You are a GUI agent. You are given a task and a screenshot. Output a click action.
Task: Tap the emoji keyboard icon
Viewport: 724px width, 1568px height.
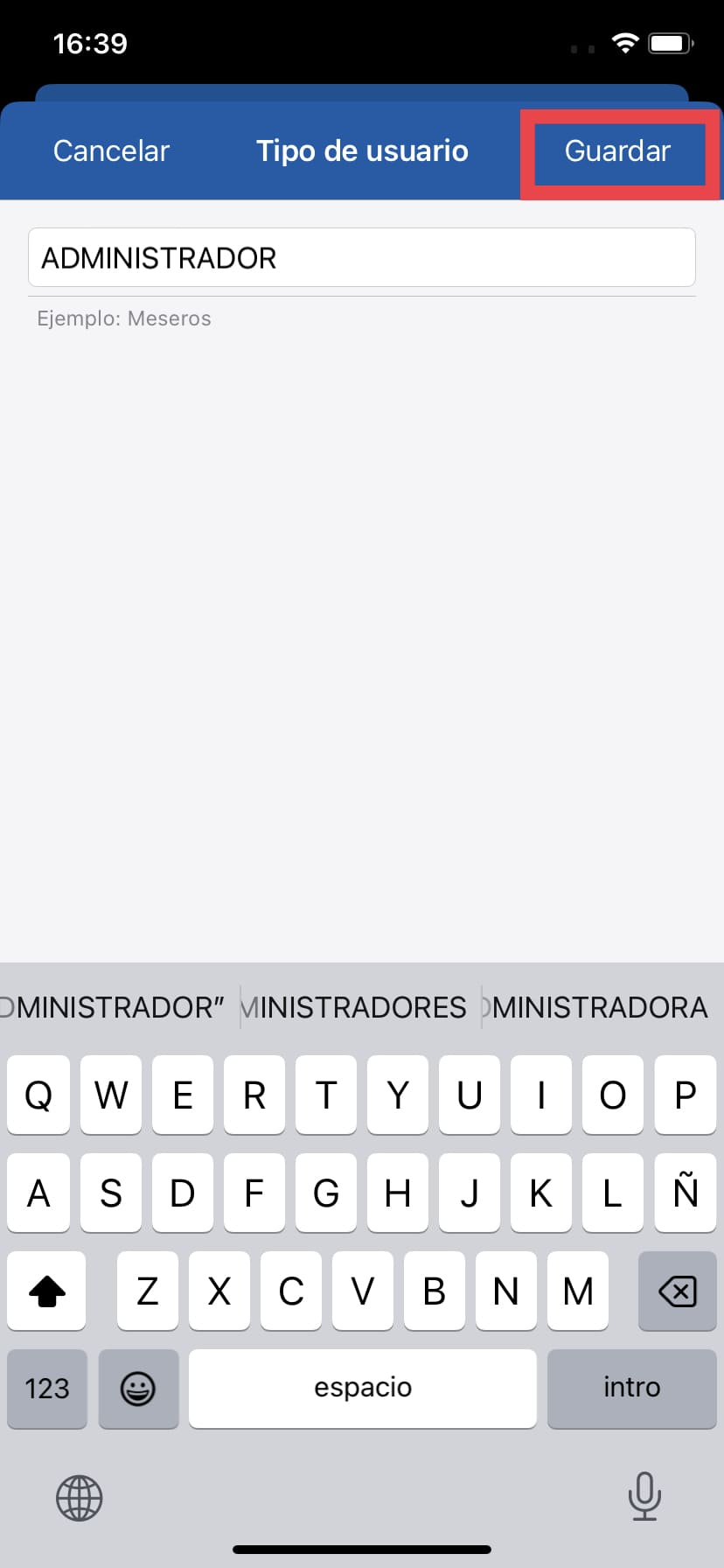coord(138,1389)
